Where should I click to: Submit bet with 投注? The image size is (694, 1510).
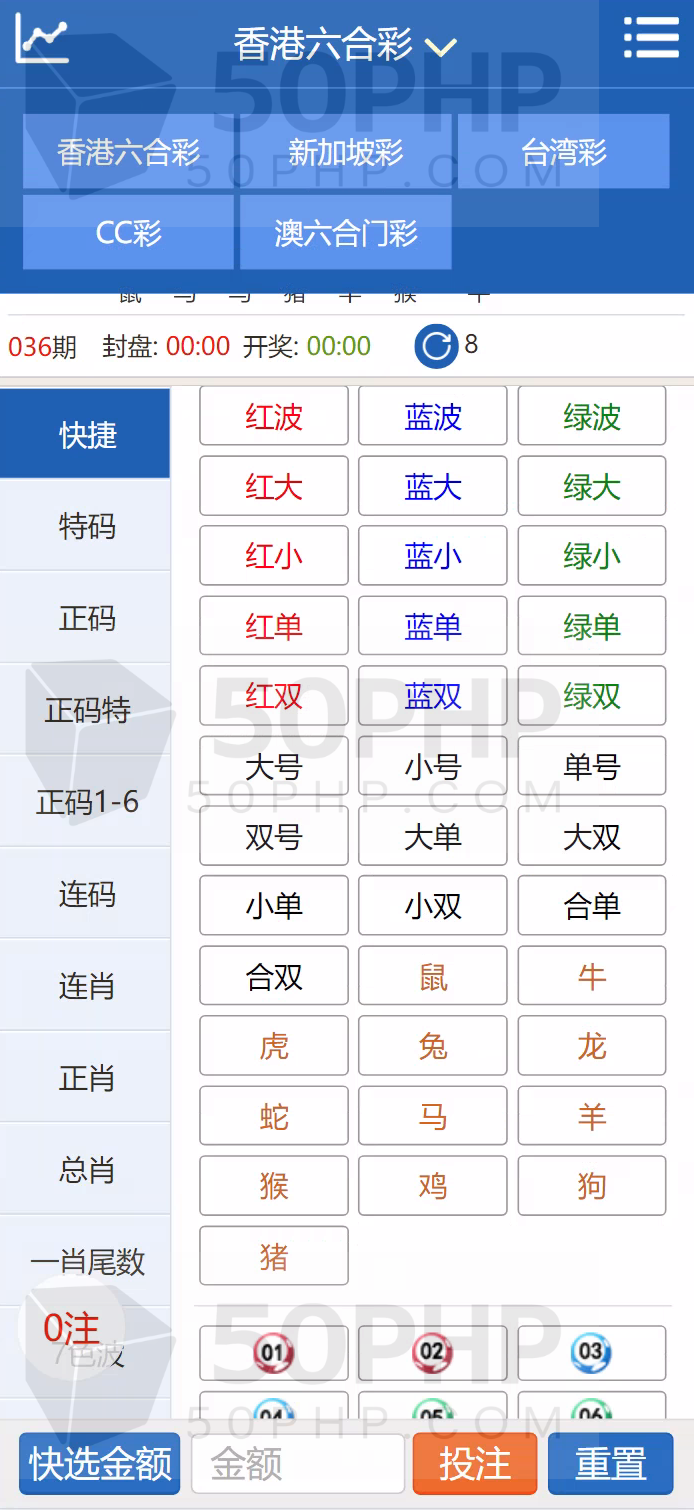click(475, 1465)
